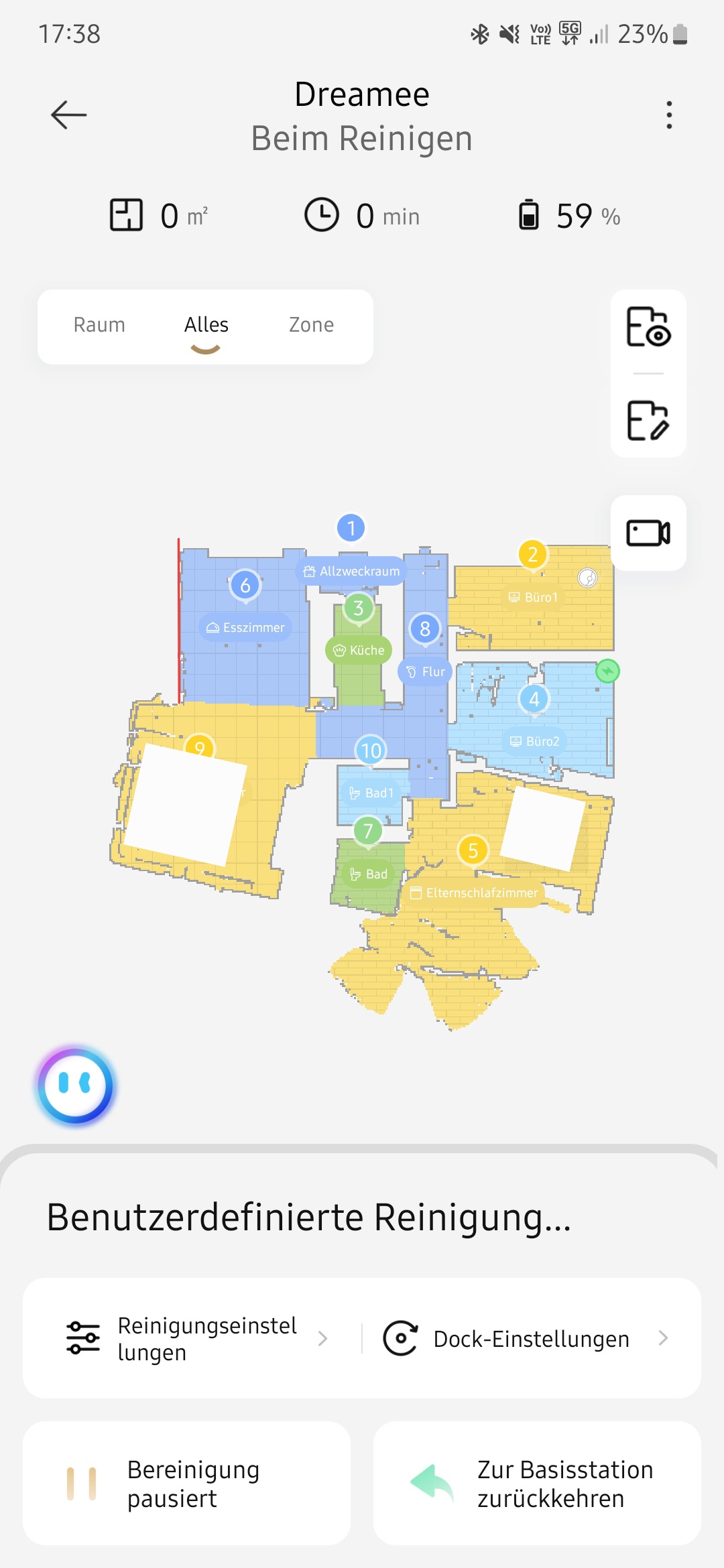Select the Flur room on the map
The image size is (724, 1568).
click(x=426, y=671)
